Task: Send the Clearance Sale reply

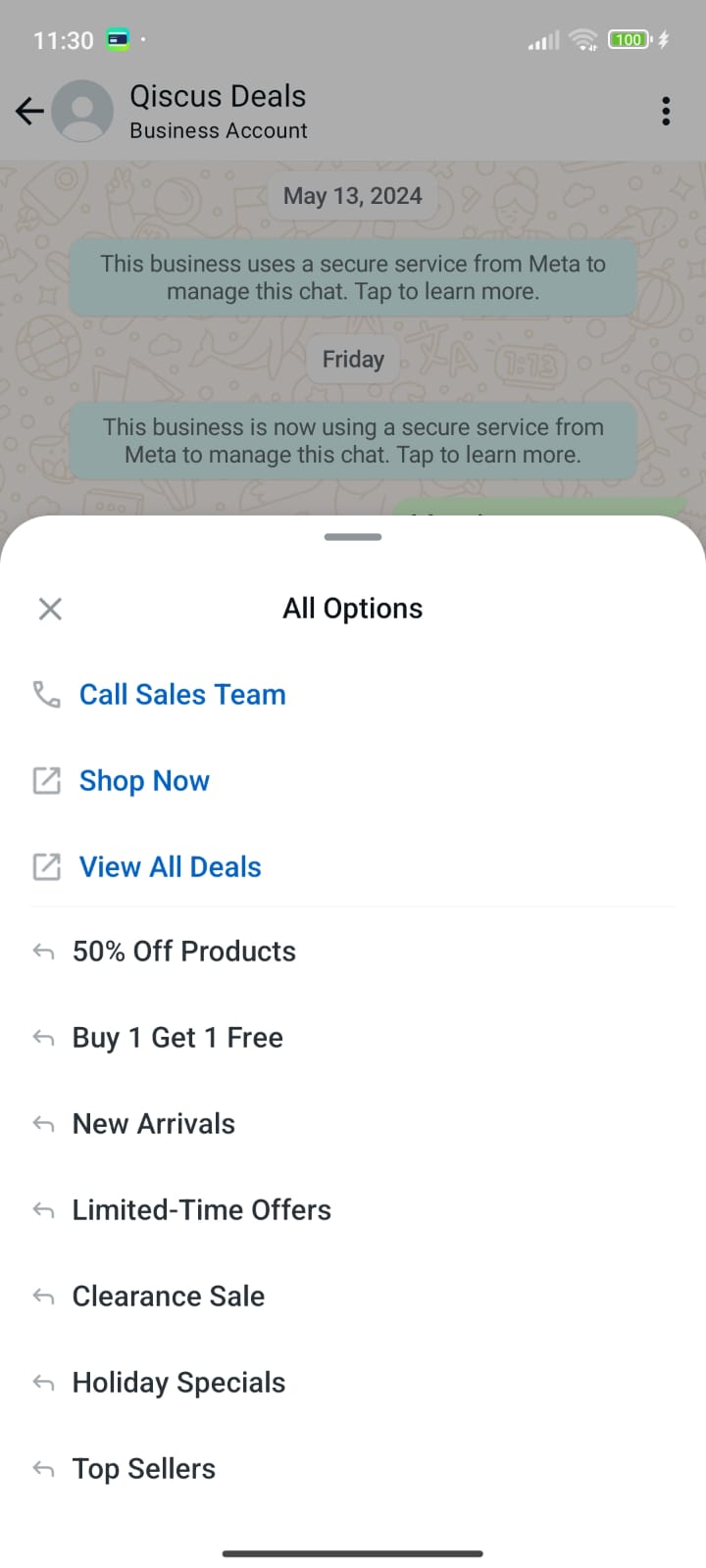Action: (353, 1297)
